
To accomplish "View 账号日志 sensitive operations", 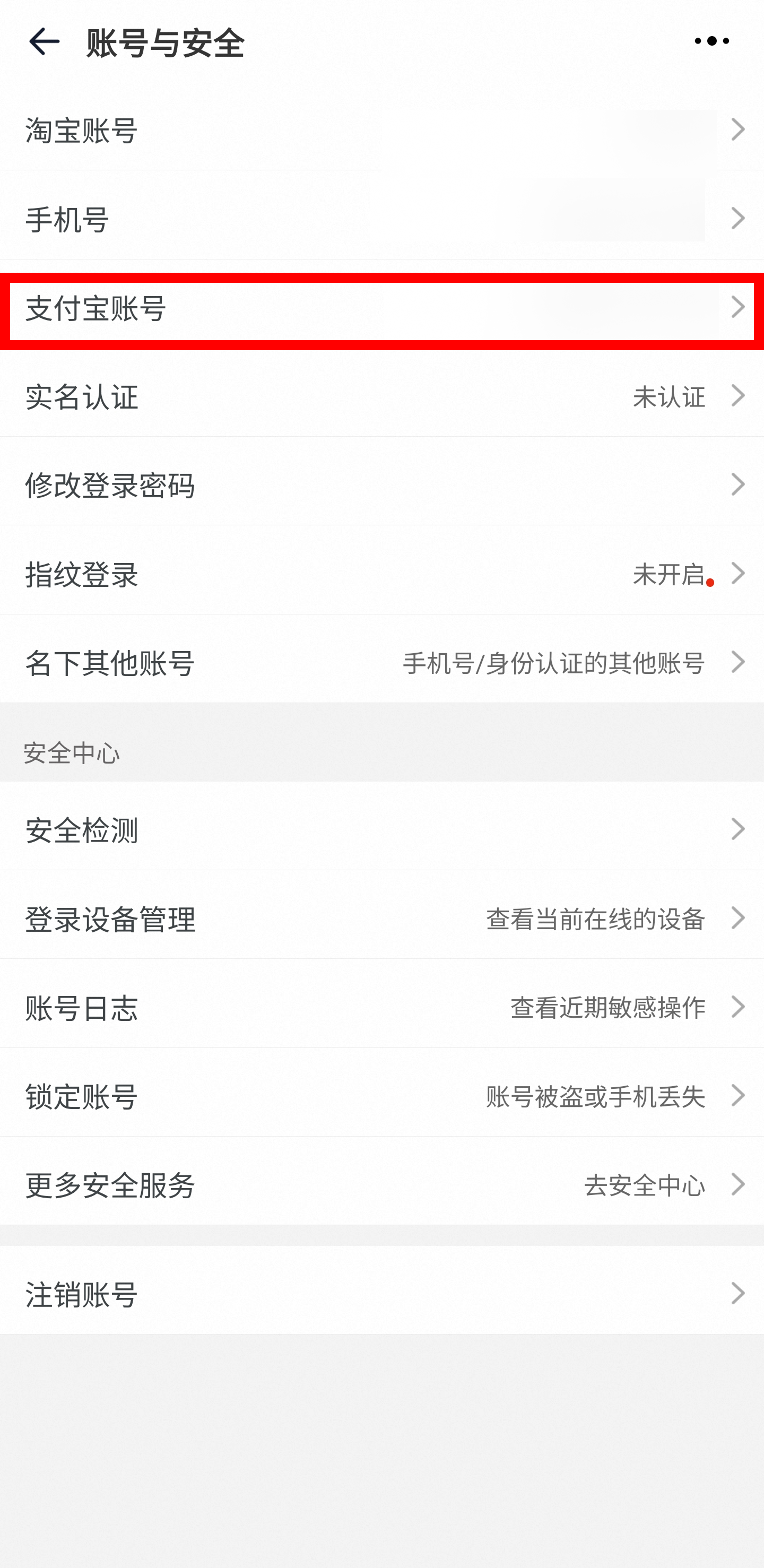I will coord(381,1007).
